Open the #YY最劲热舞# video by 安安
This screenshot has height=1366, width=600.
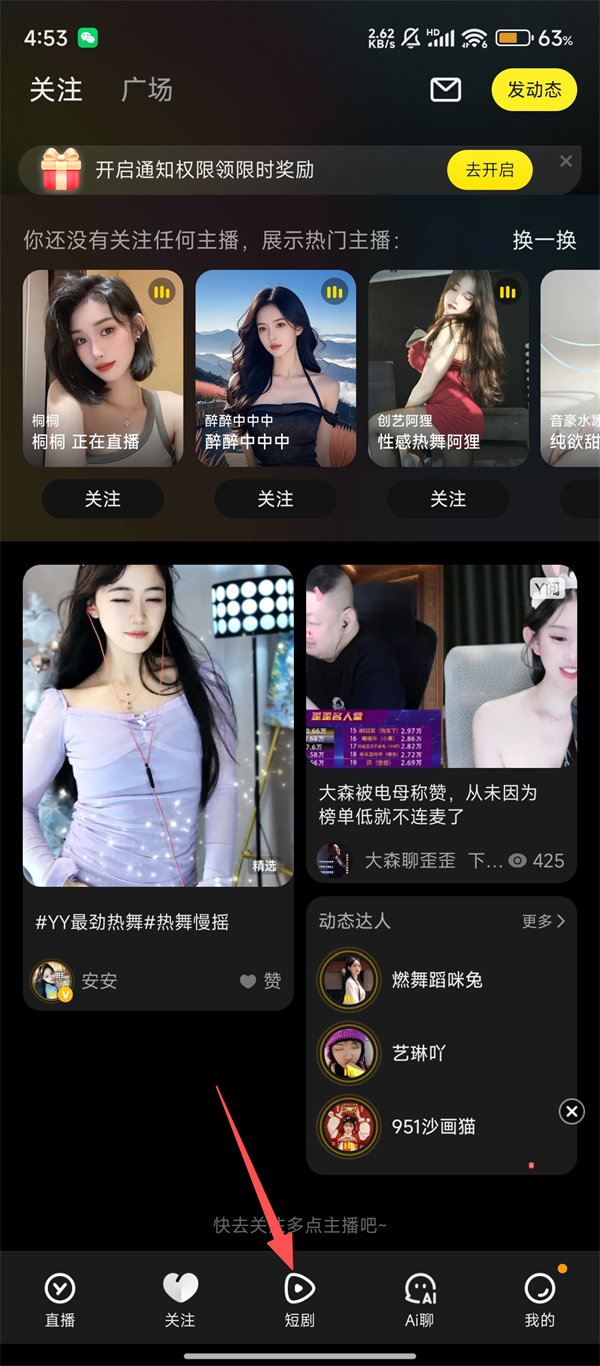tap(158, 725)
